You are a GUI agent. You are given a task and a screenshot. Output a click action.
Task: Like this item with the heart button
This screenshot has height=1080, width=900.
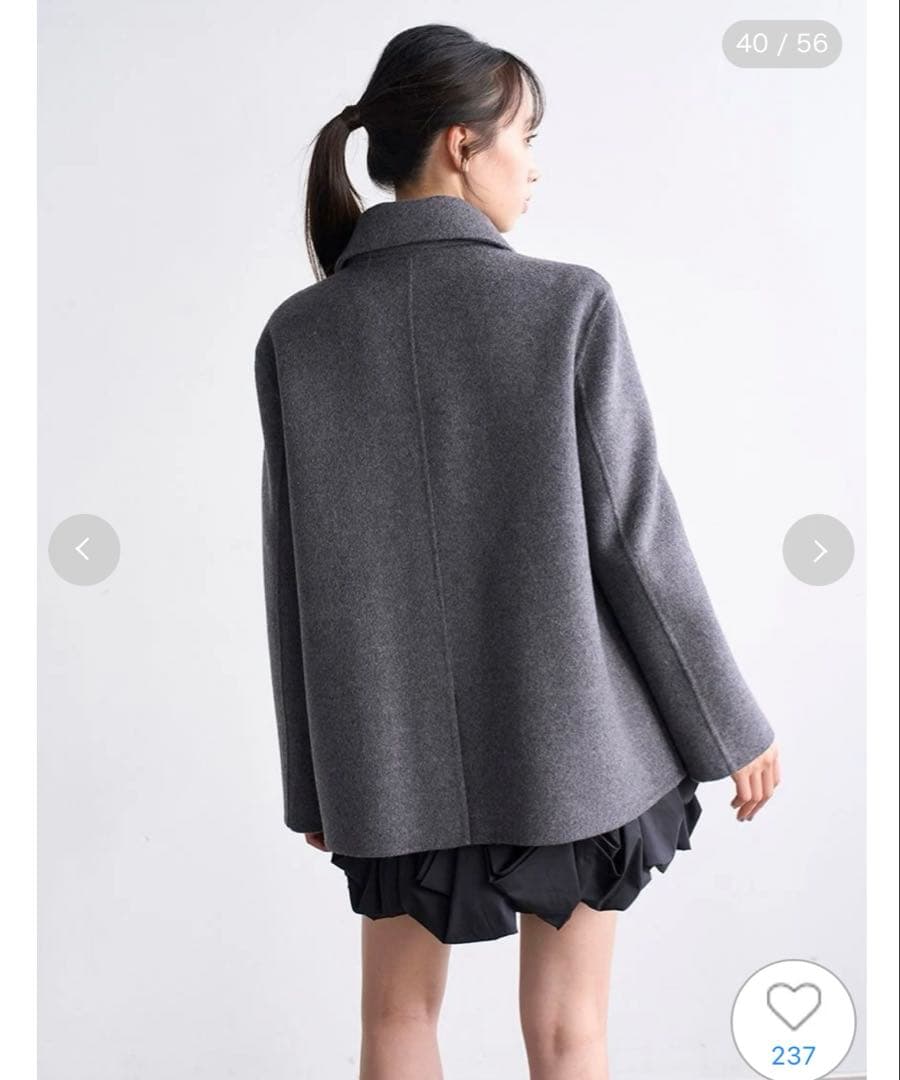click(793, 1008)
